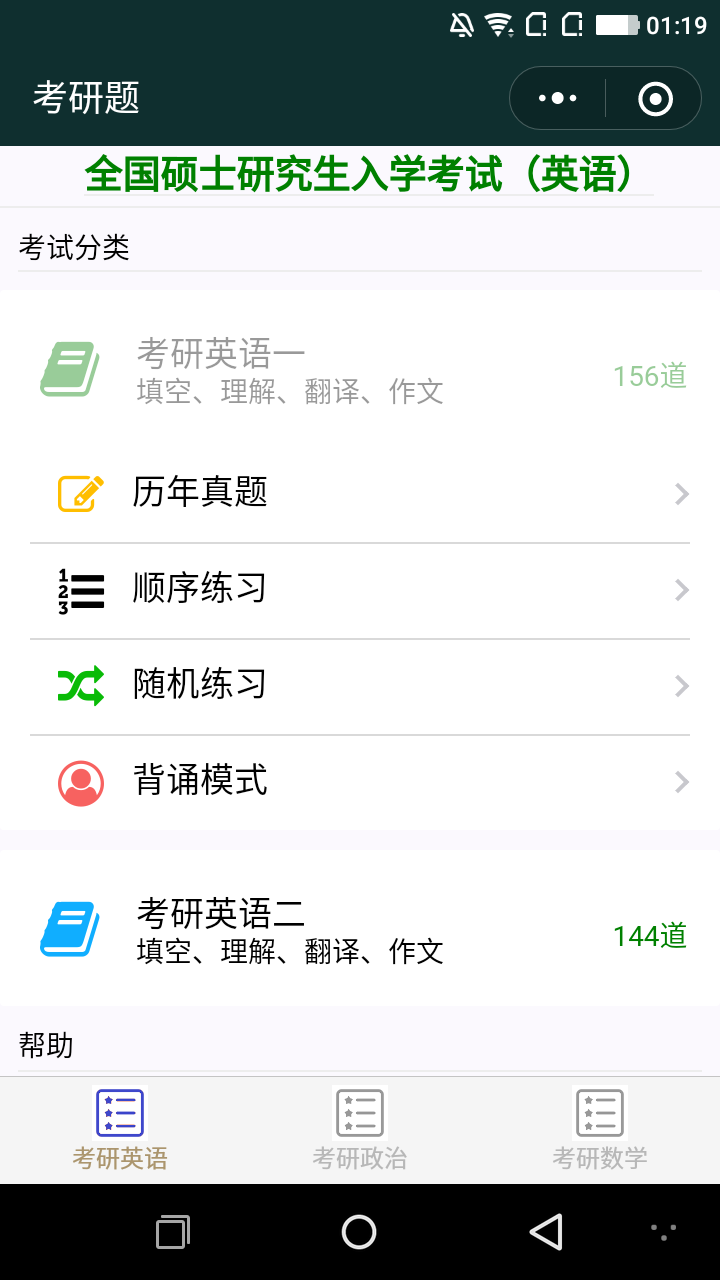720x1280 pixels.
Task: Go back with the system back button
Action: click(546, 1232)
